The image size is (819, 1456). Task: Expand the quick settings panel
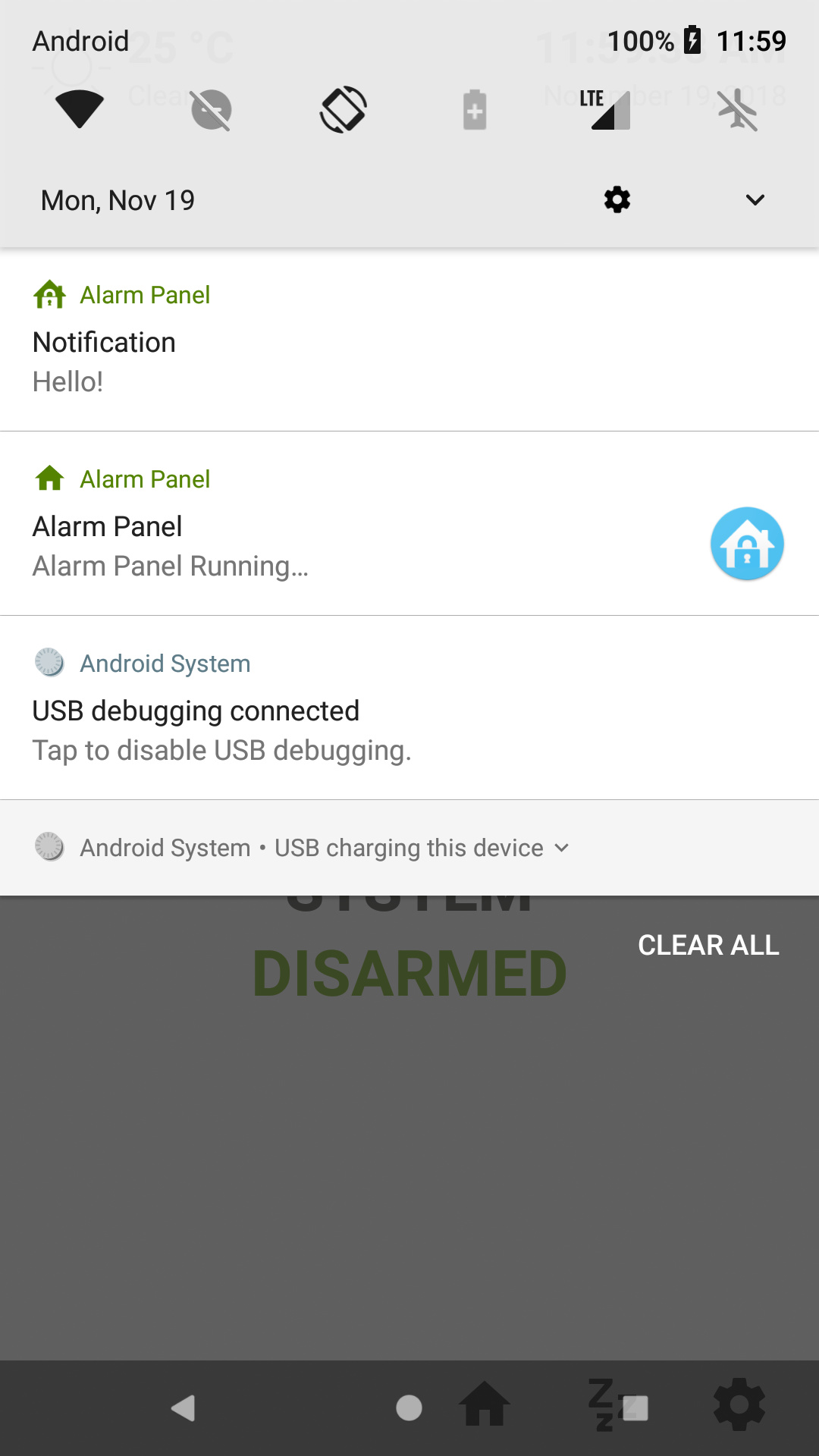click(754, 199)
